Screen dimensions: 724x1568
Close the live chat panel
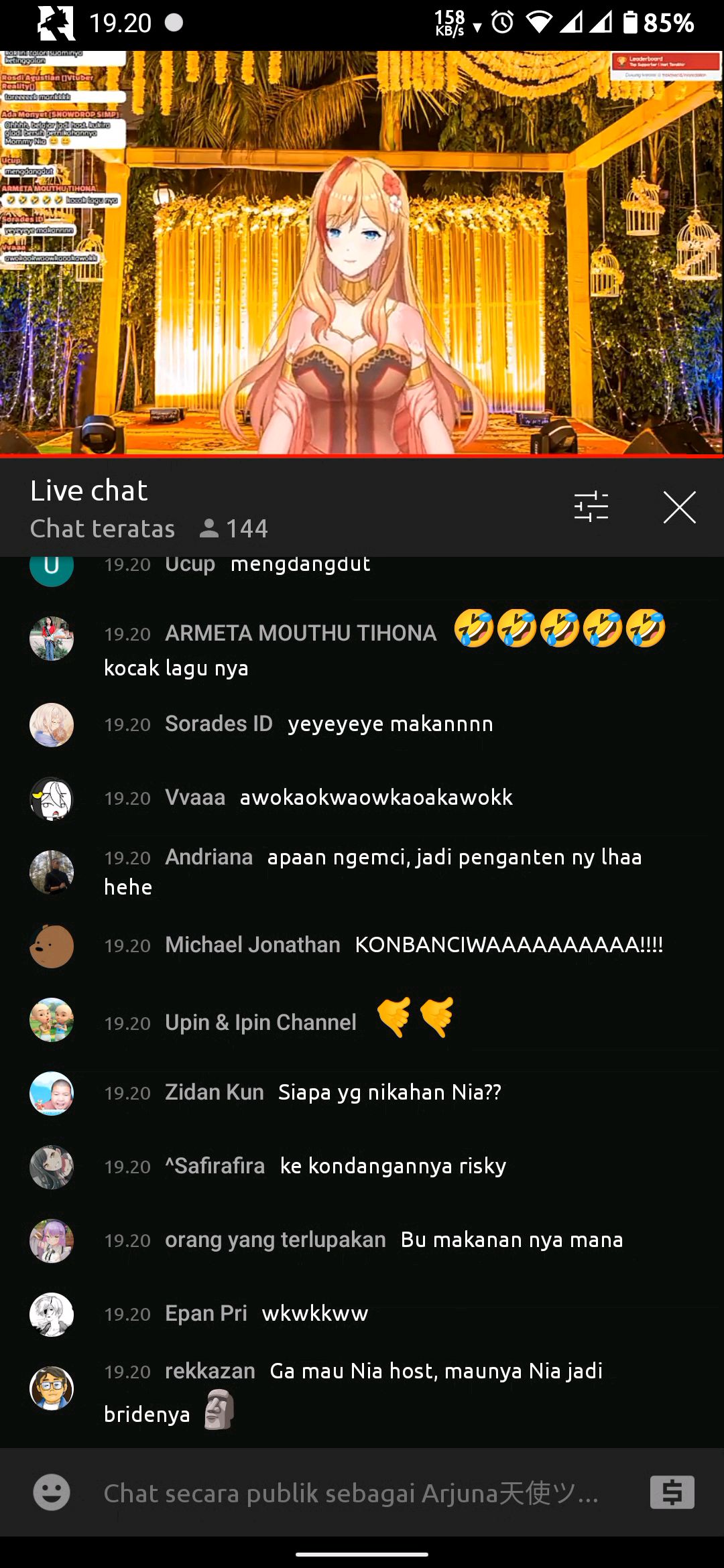[x=679, y=507]
